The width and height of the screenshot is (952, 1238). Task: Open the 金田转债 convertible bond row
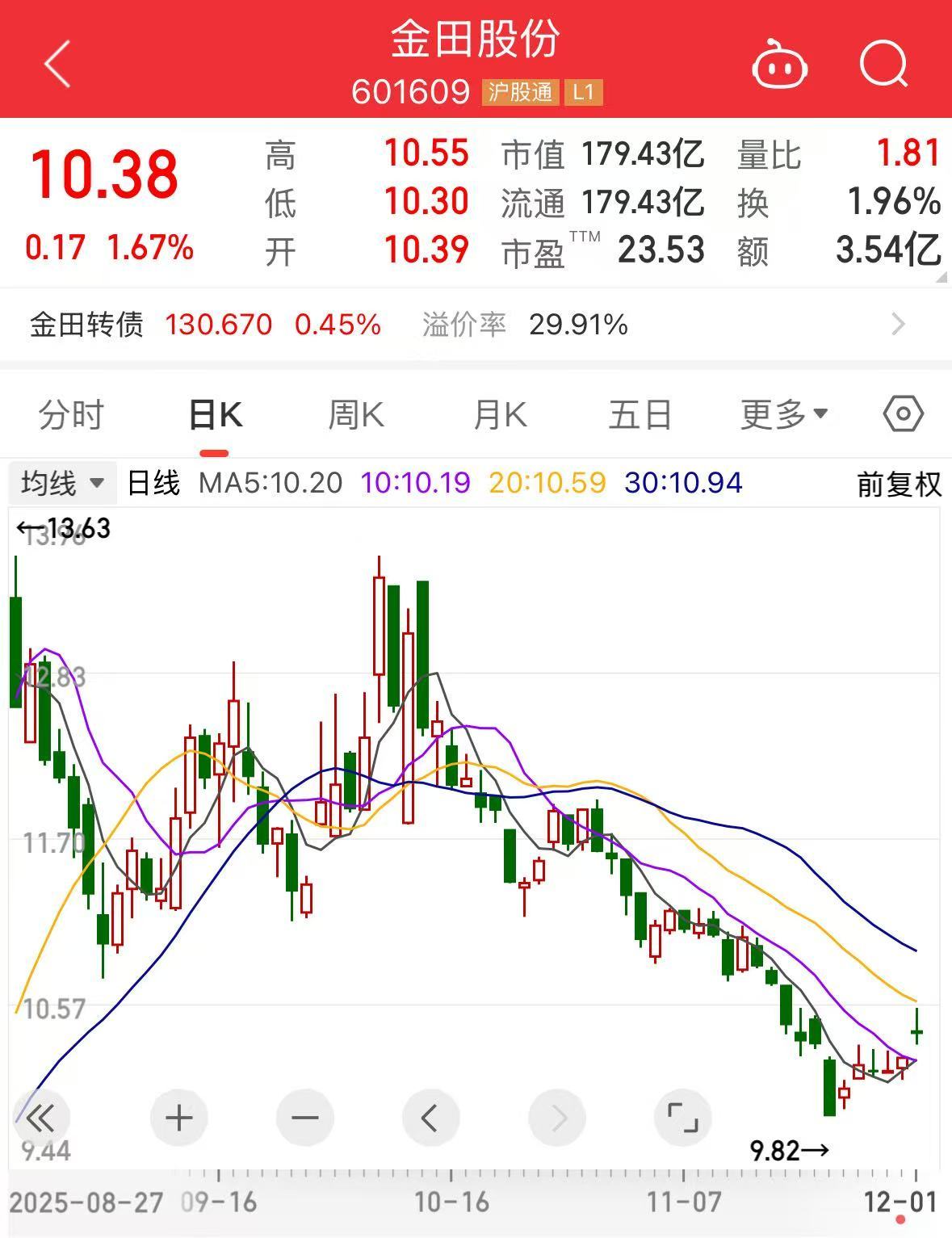pyautogui.click(x=468, y=325)
